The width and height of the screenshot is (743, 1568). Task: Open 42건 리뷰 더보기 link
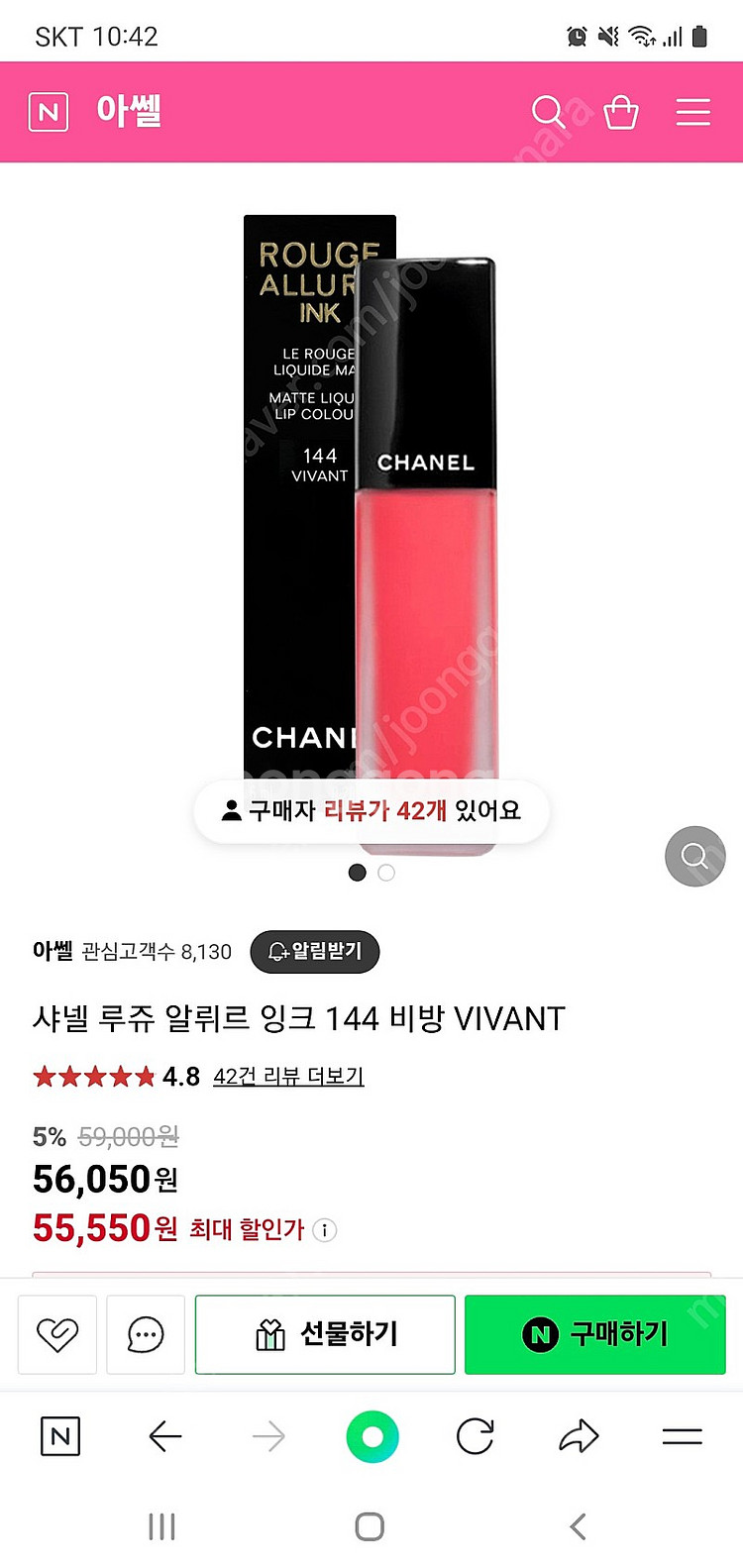[x=288, y=1077]
